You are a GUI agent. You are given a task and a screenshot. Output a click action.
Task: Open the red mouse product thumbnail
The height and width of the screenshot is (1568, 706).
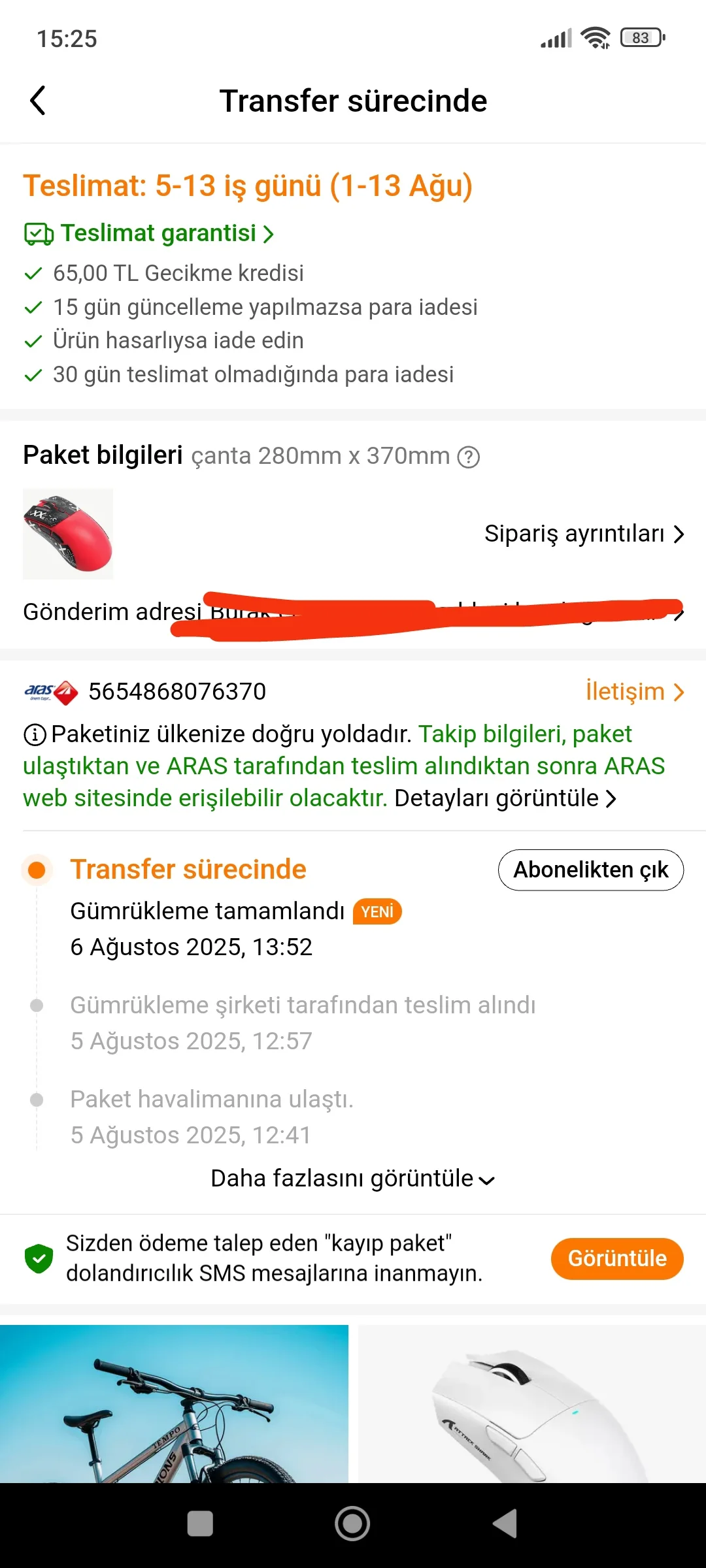point(68,534)
